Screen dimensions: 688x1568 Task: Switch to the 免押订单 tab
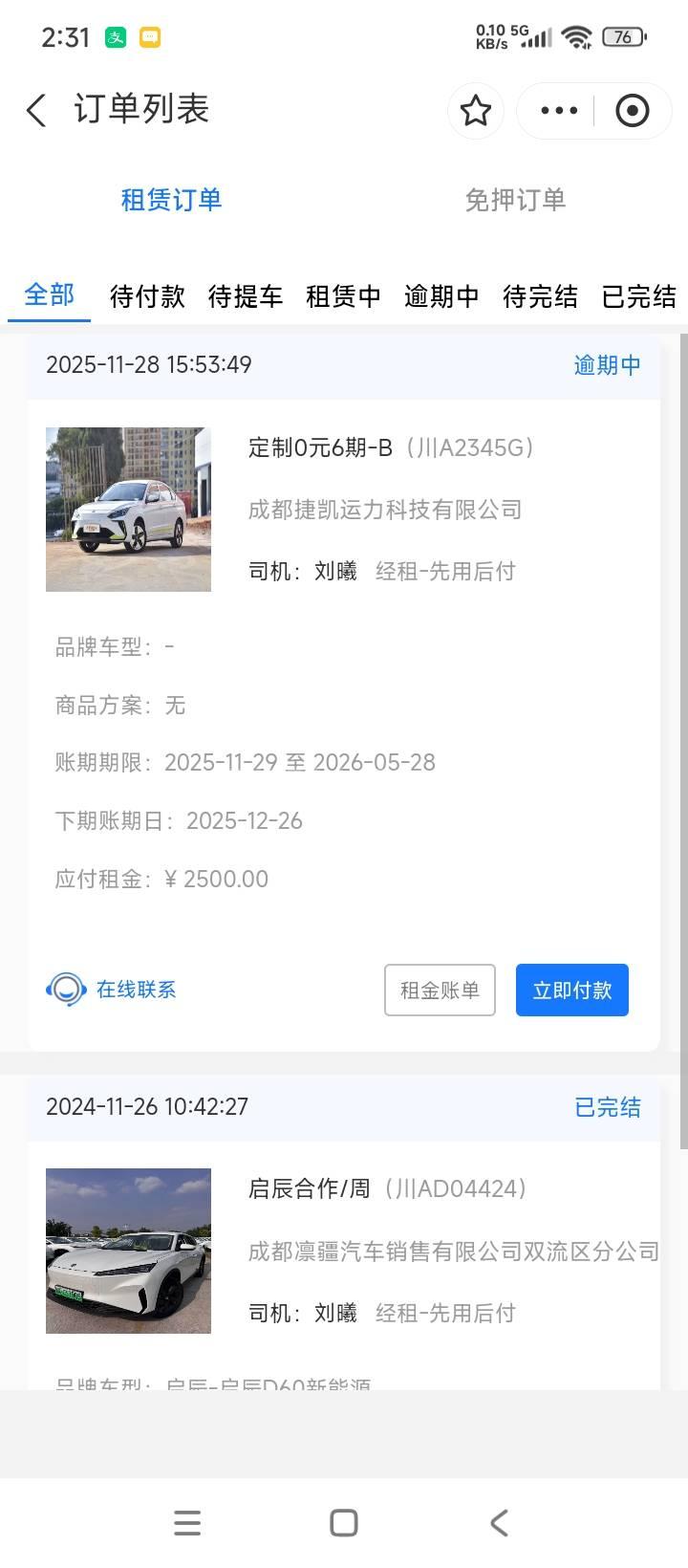[x=515, y=200]
